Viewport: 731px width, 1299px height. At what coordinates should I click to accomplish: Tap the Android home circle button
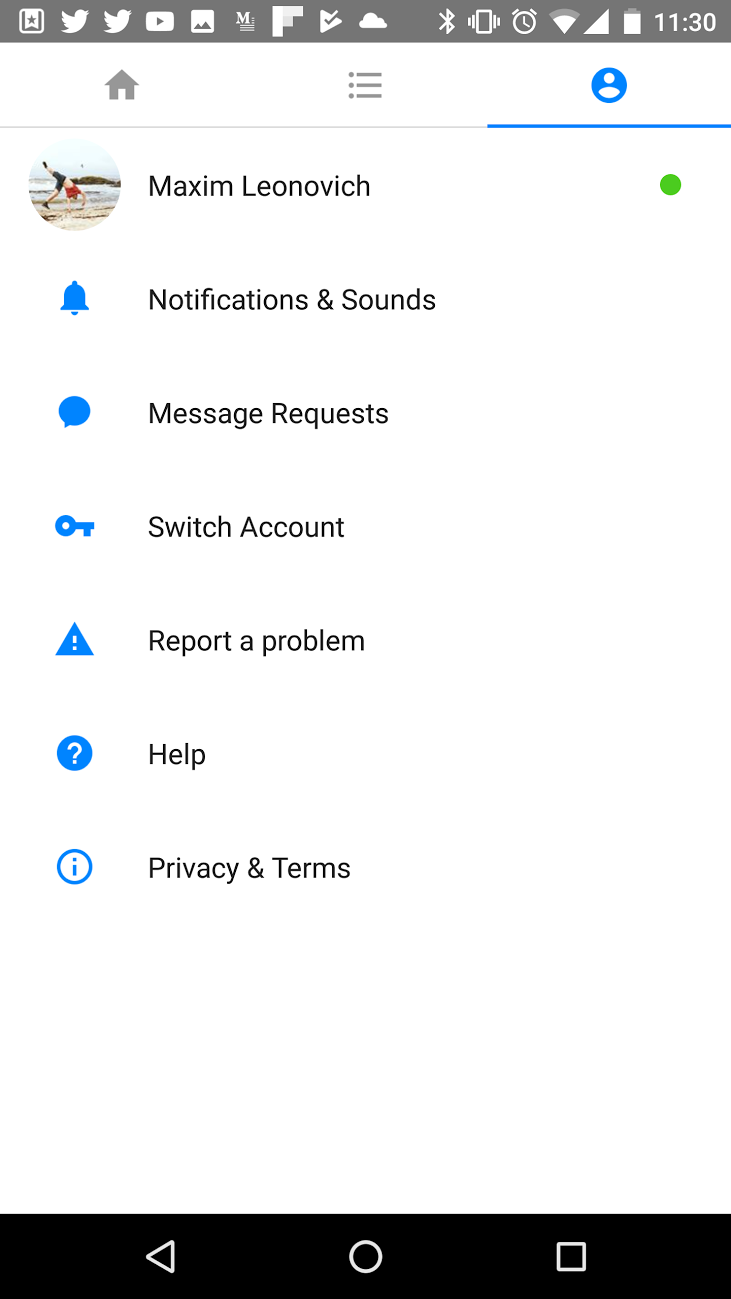click(365, 1256)
